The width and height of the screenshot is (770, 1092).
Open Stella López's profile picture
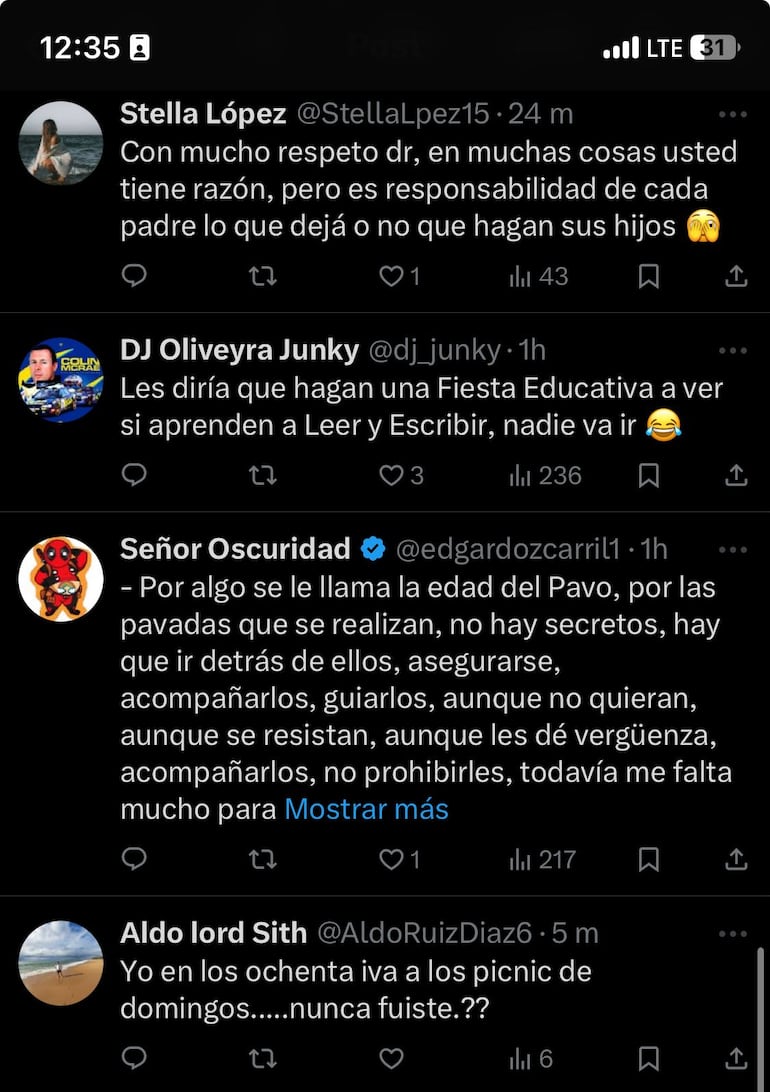61,143
